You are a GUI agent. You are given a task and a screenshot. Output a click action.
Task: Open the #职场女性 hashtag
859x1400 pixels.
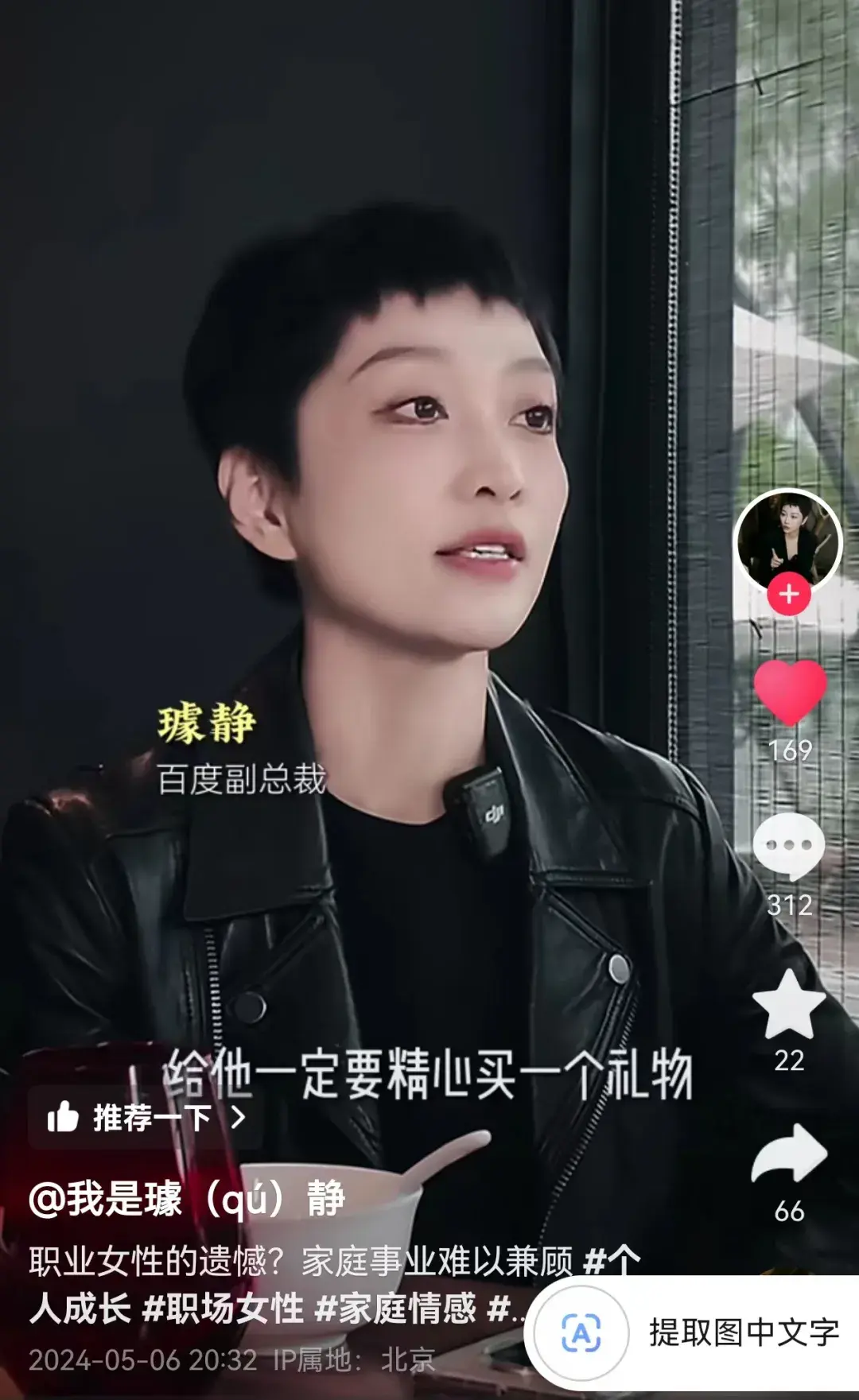click(223, 1308)
